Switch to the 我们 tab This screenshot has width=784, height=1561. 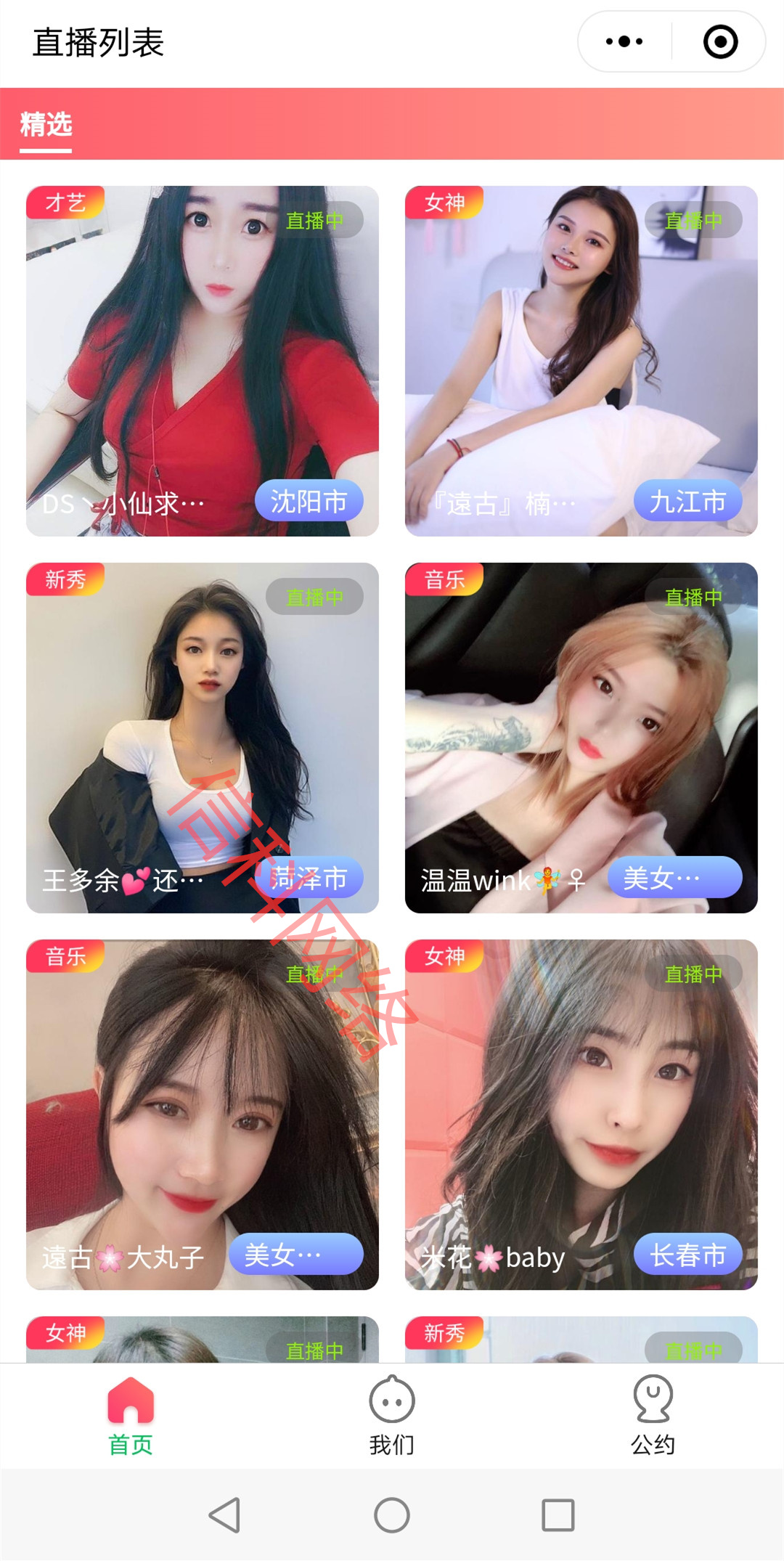[392, 1416]
